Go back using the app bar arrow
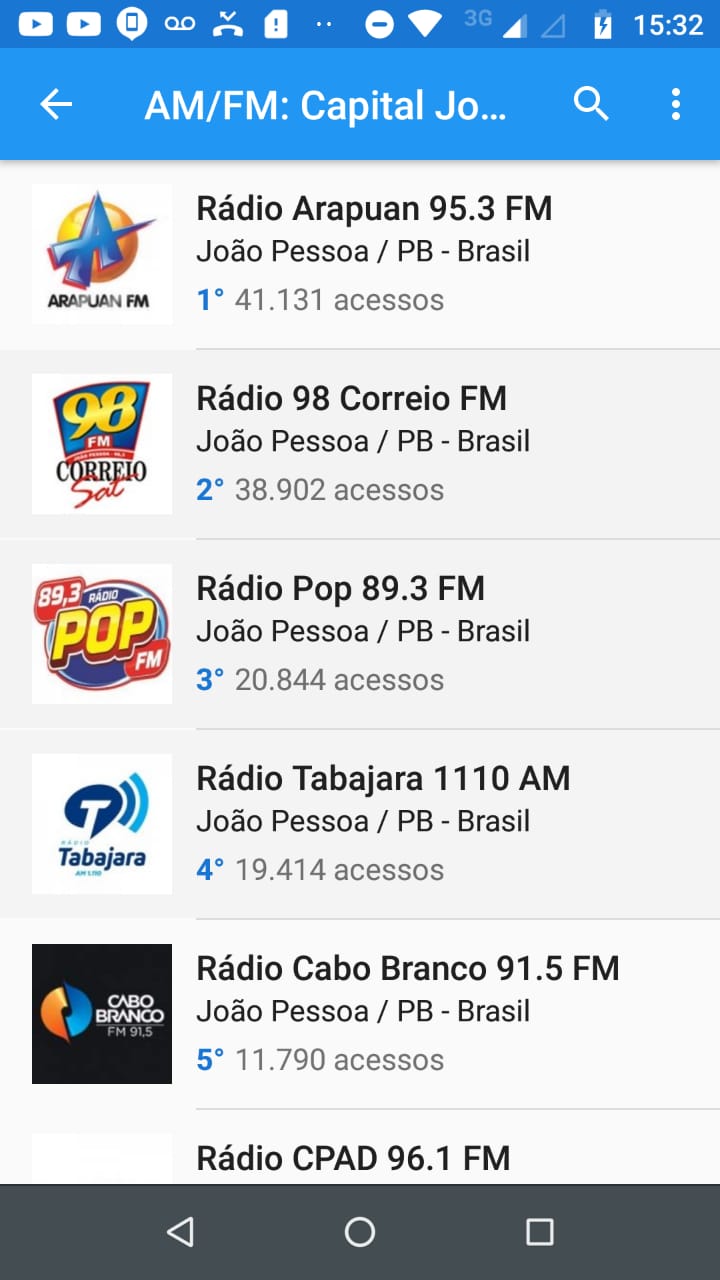The width and height of the screenshot is (720, 1280). tap(56, 104)
